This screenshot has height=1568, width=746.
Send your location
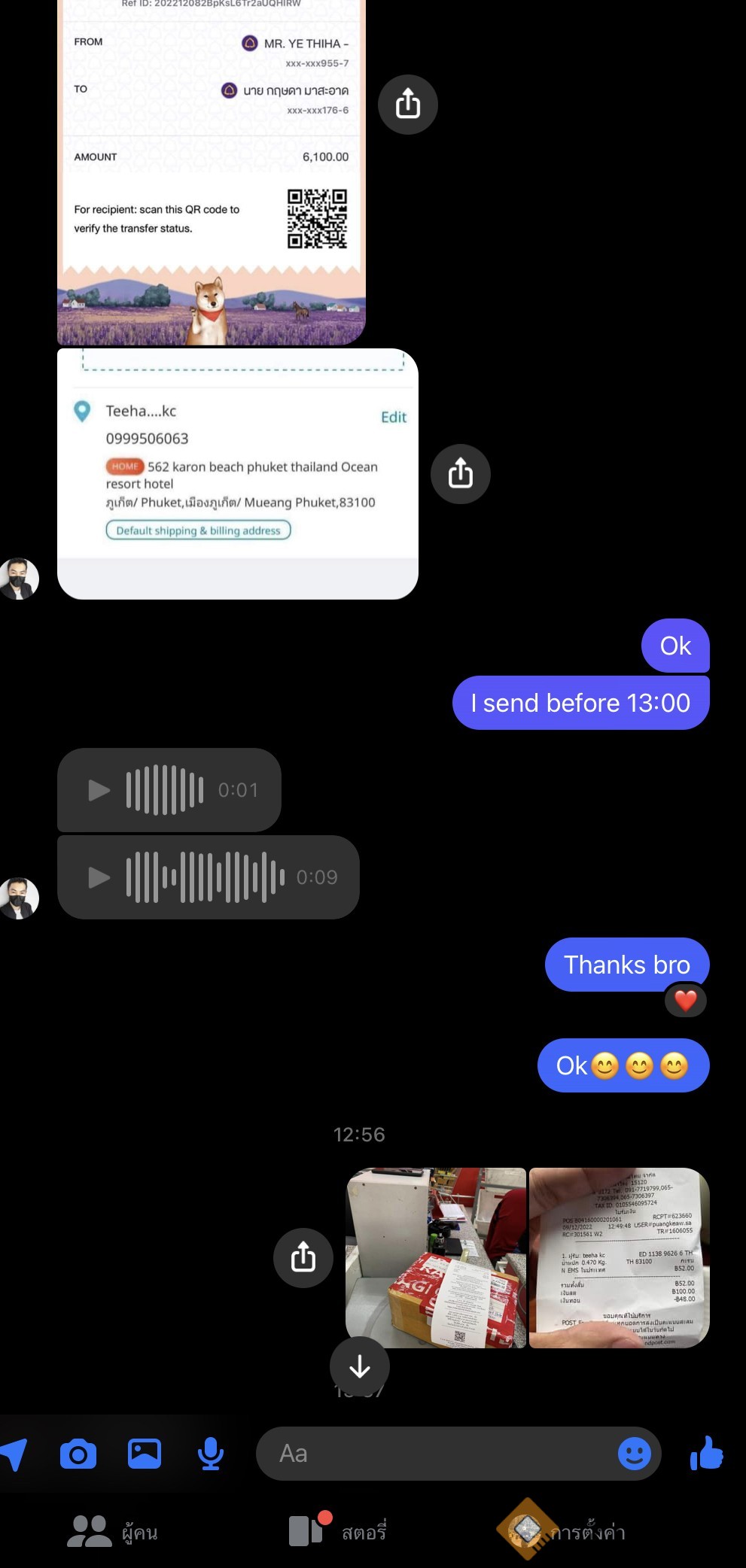pos(14,1454)
